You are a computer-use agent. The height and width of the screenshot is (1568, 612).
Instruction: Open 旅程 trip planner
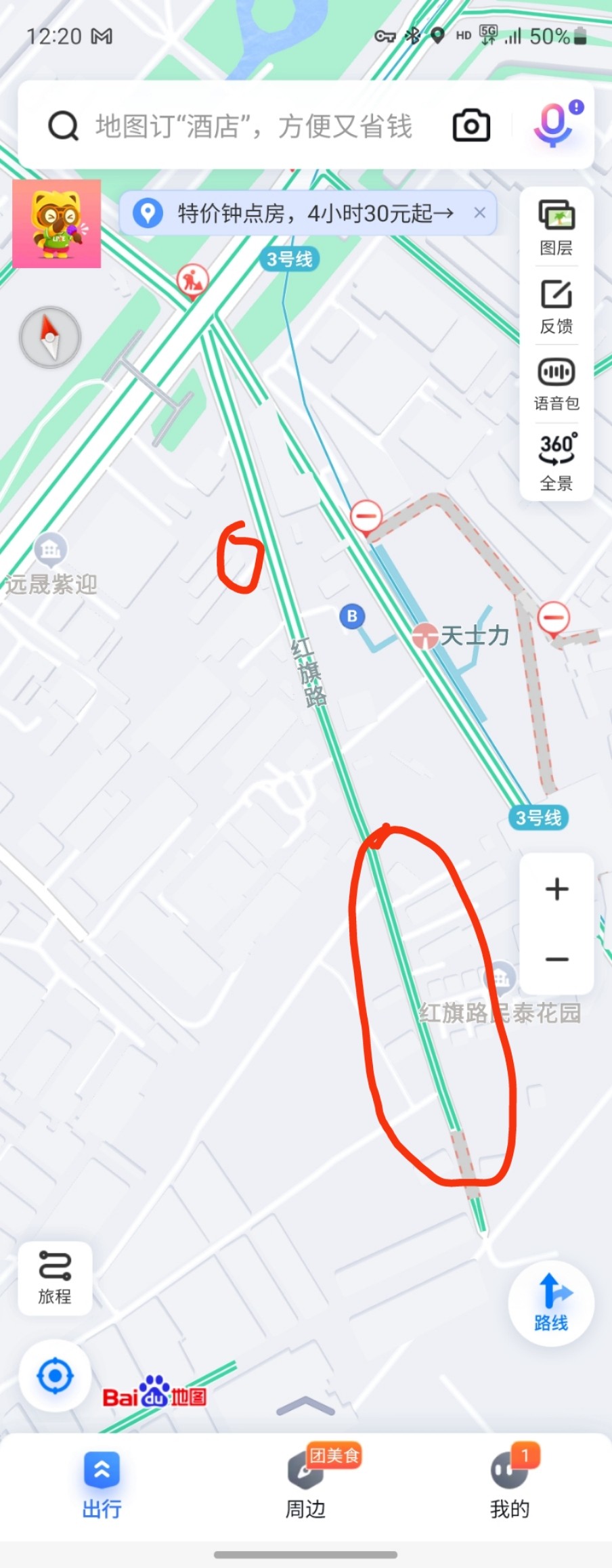pos(55,1278)
